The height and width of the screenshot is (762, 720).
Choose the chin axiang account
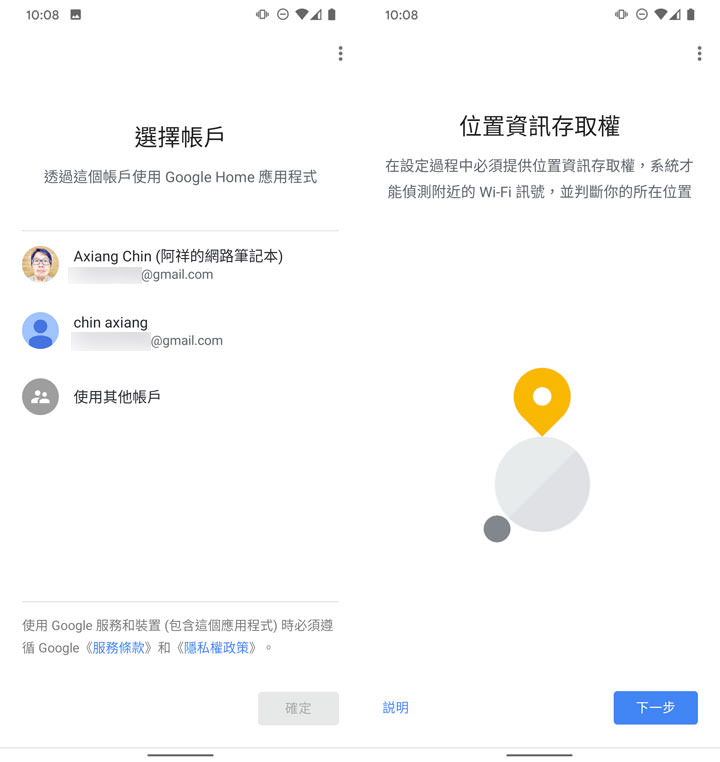pyautogui.click(x=148, y=331)
